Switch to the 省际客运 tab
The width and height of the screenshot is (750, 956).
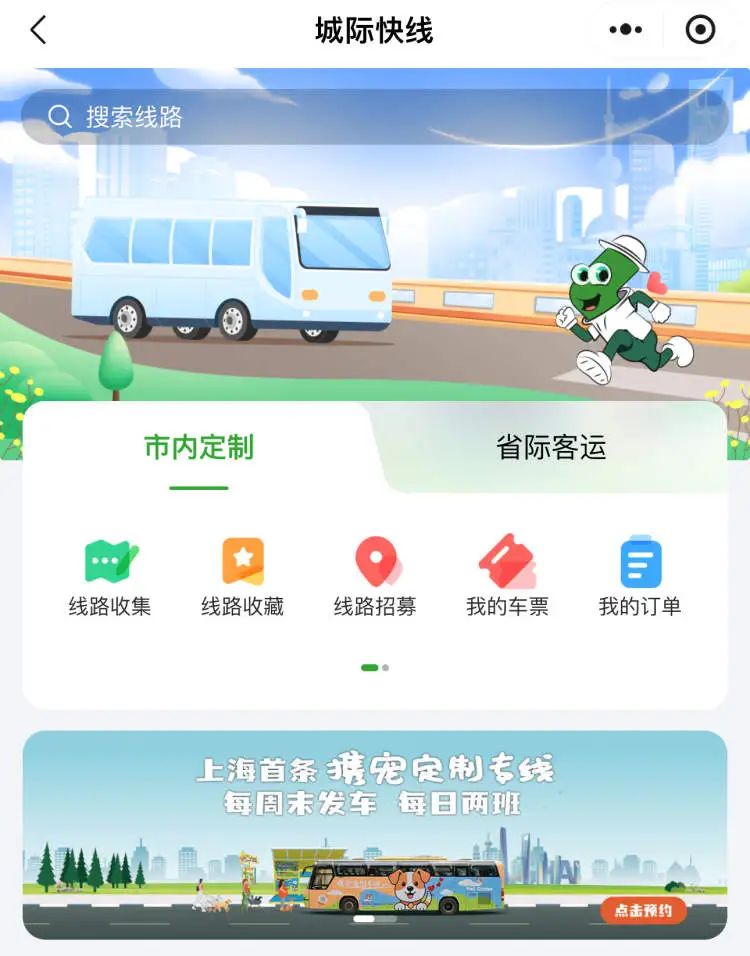551,448
